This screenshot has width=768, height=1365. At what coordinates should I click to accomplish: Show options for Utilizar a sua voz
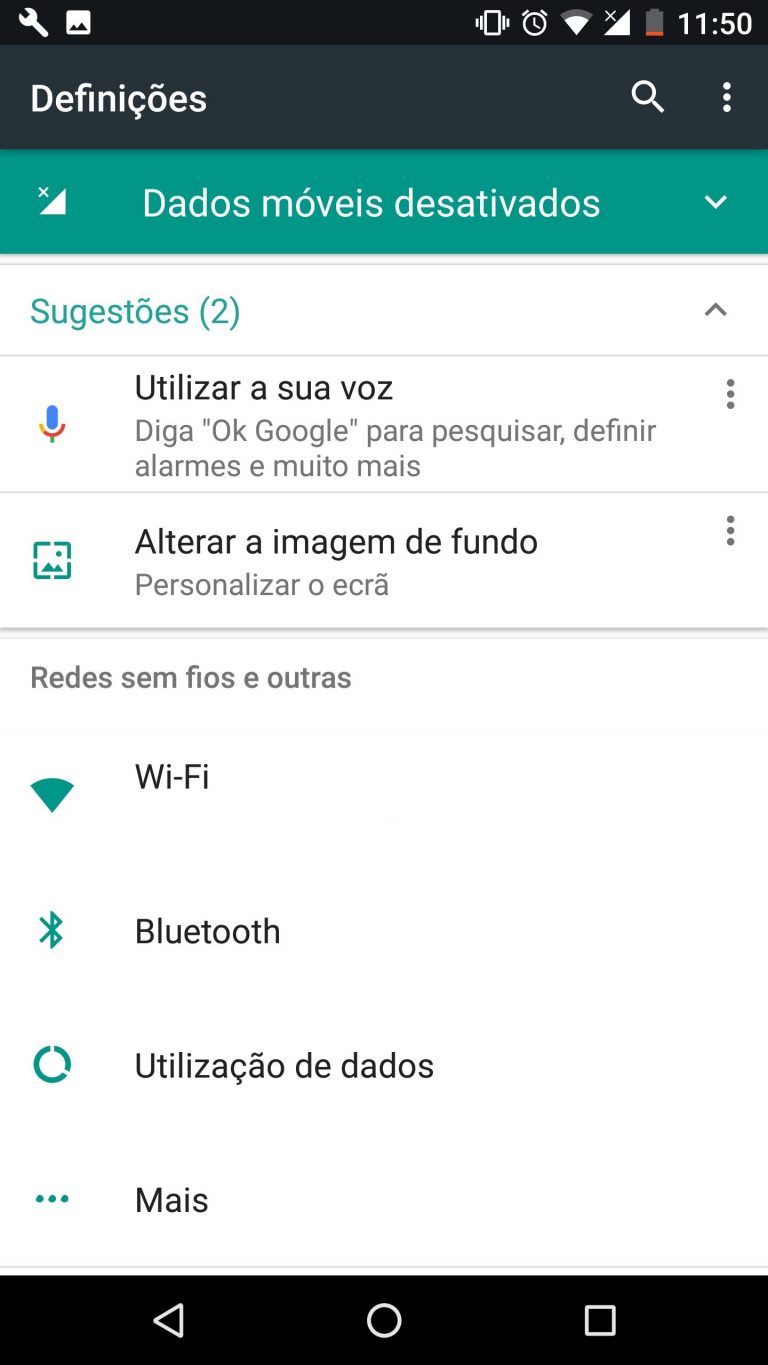[730, 394]
